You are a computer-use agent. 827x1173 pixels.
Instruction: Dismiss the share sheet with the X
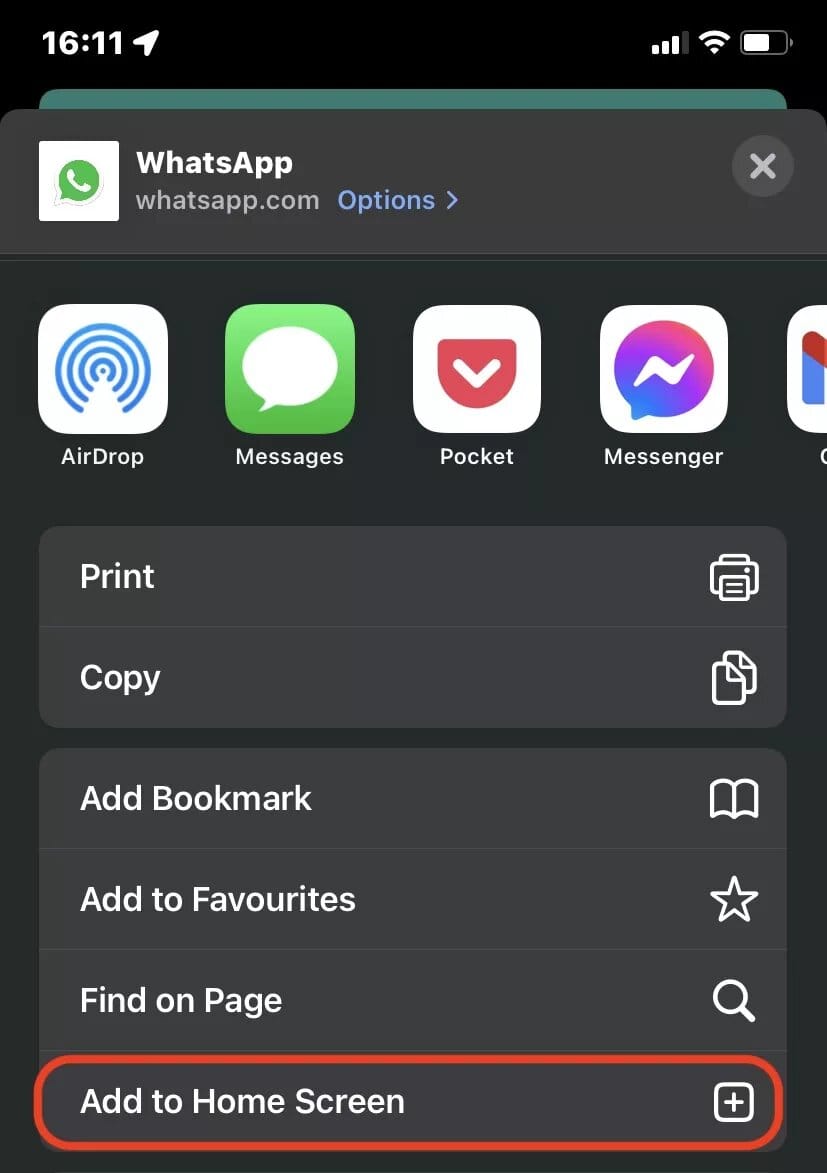762,167
